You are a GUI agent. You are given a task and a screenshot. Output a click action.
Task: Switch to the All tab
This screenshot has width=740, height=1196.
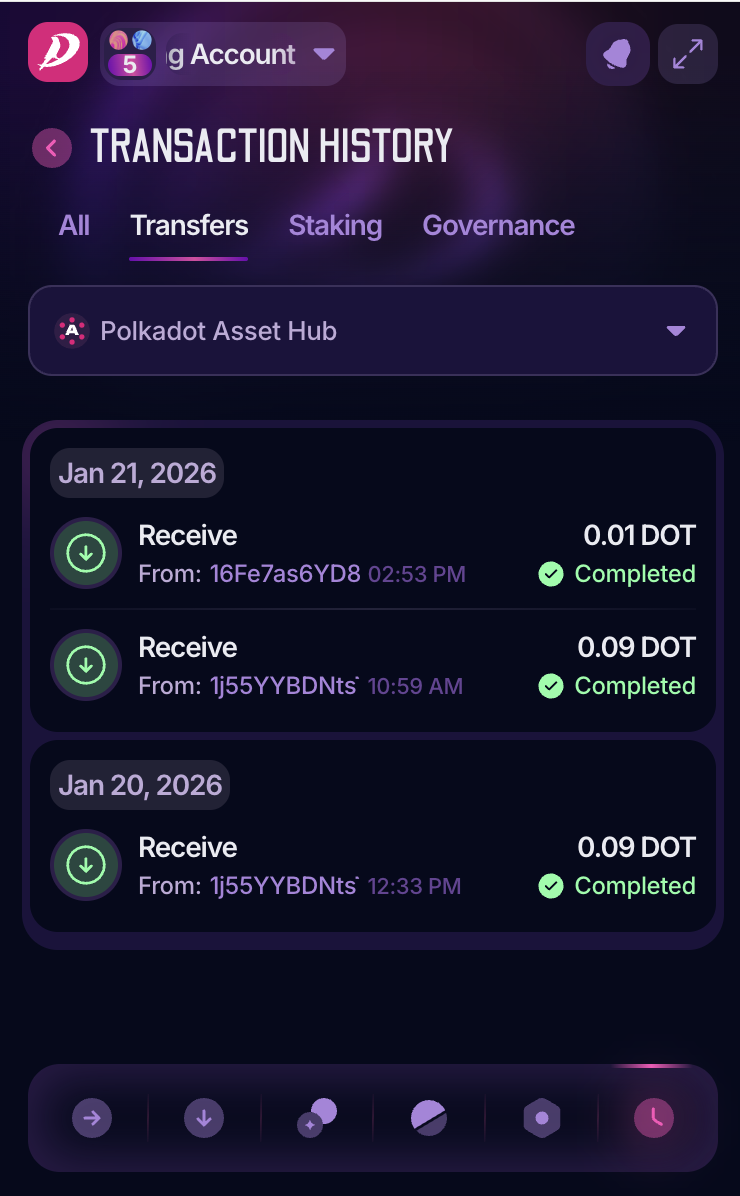pos(74,226)
